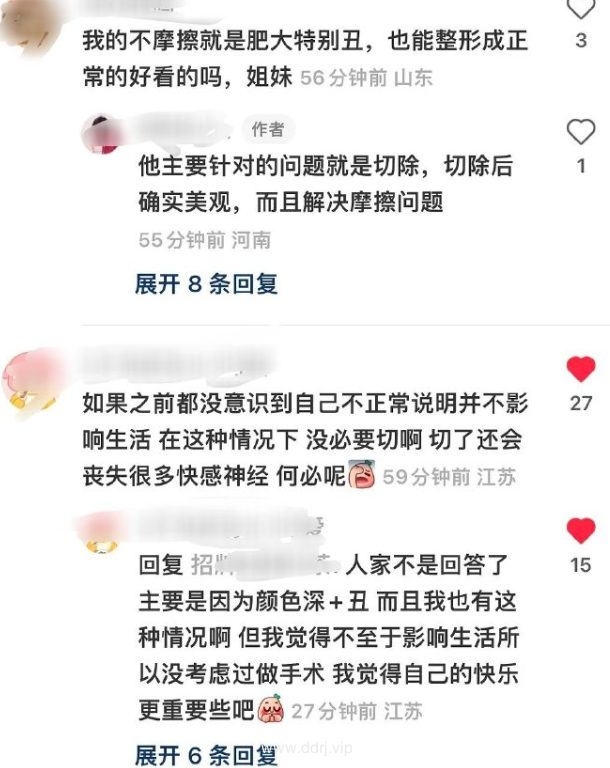Expand the 6 replies thread
The height and width of the screenshot is (768, 610).
coord(206,754)
